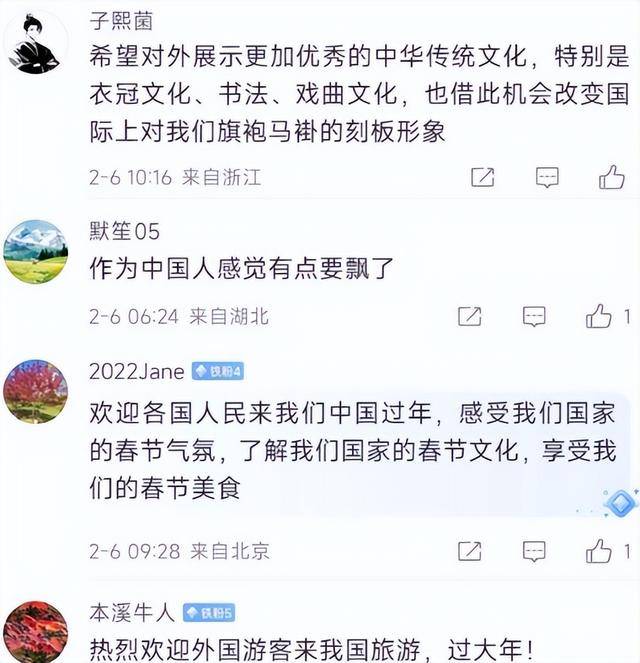Repost 2022Jane's comment
Image resolution: width=640 pixels, height=663 pixels.
tap(469, 551)
